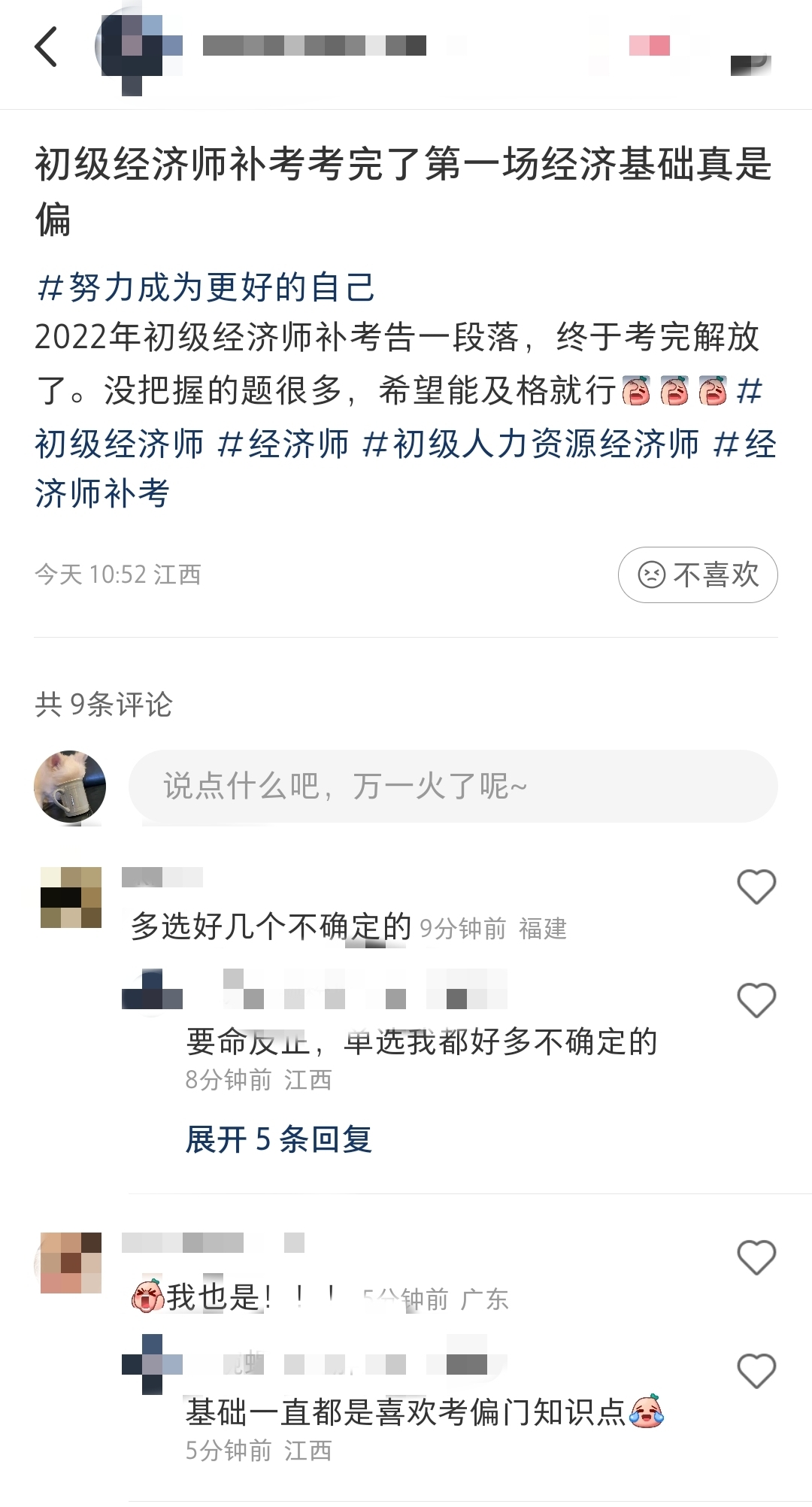The width and height of the screenshot is (812, 1507).
Task: Open the hashtag #初级人力资源经济师
Action: tap(534, 444)
